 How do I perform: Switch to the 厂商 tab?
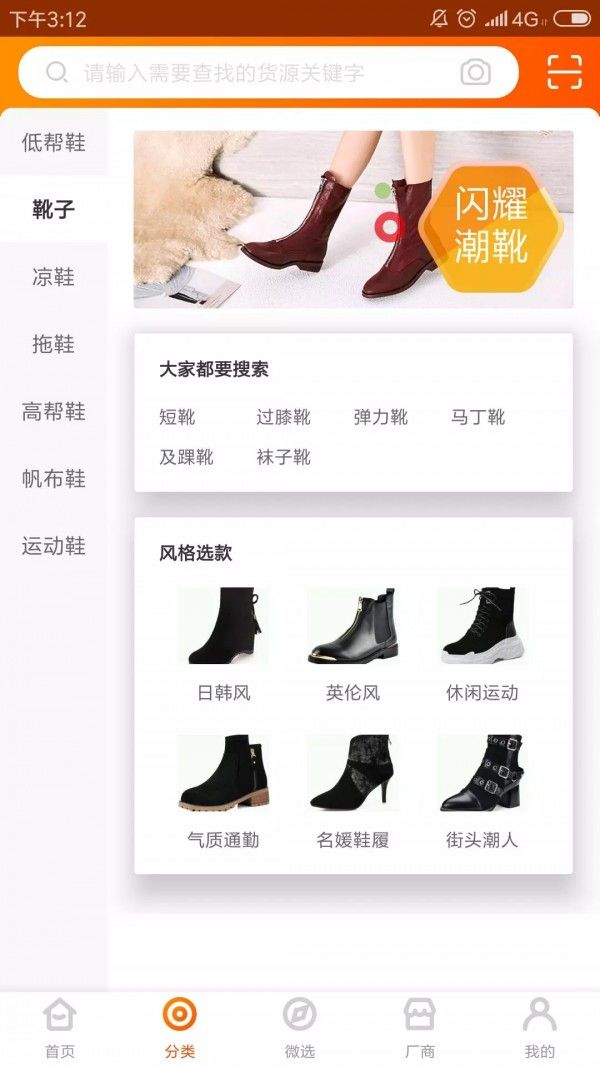(419, 1028)
